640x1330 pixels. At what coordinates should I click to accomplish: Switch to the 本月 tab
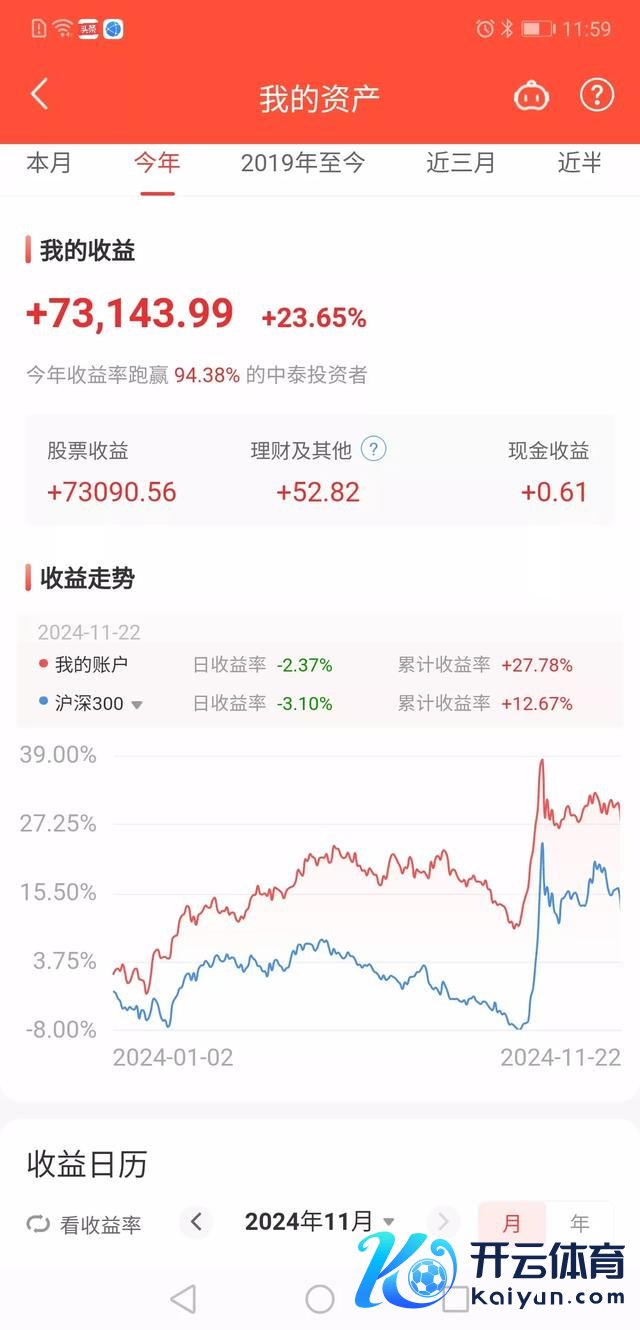point(49,163)
